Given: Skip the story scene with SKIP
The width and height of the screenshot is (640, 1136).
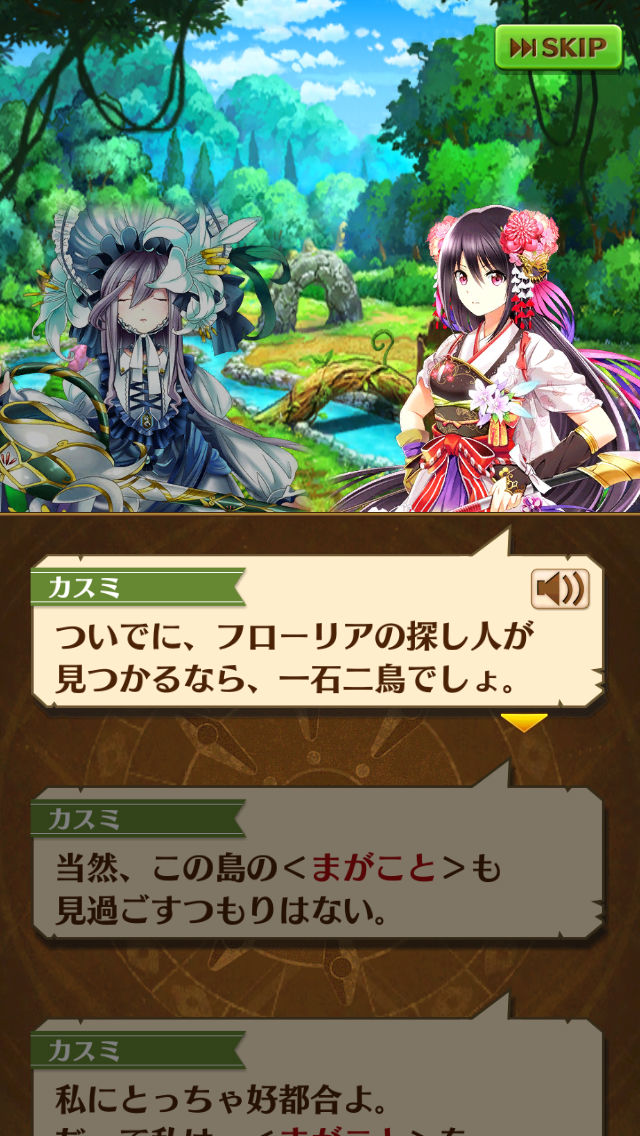Looking at the screenshot, I should click(x=558, y=47).
